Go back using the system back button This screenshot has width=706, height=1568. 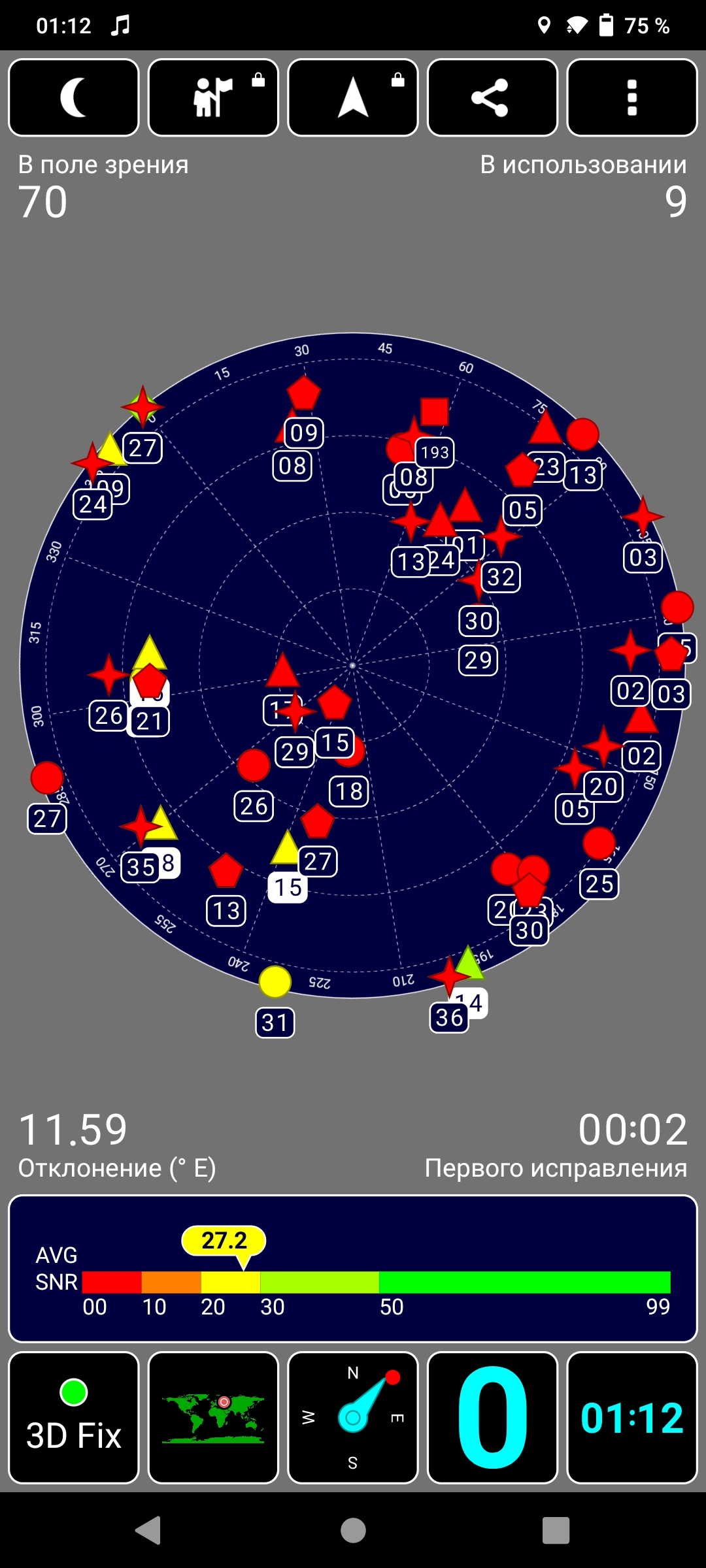(148, 1530)
